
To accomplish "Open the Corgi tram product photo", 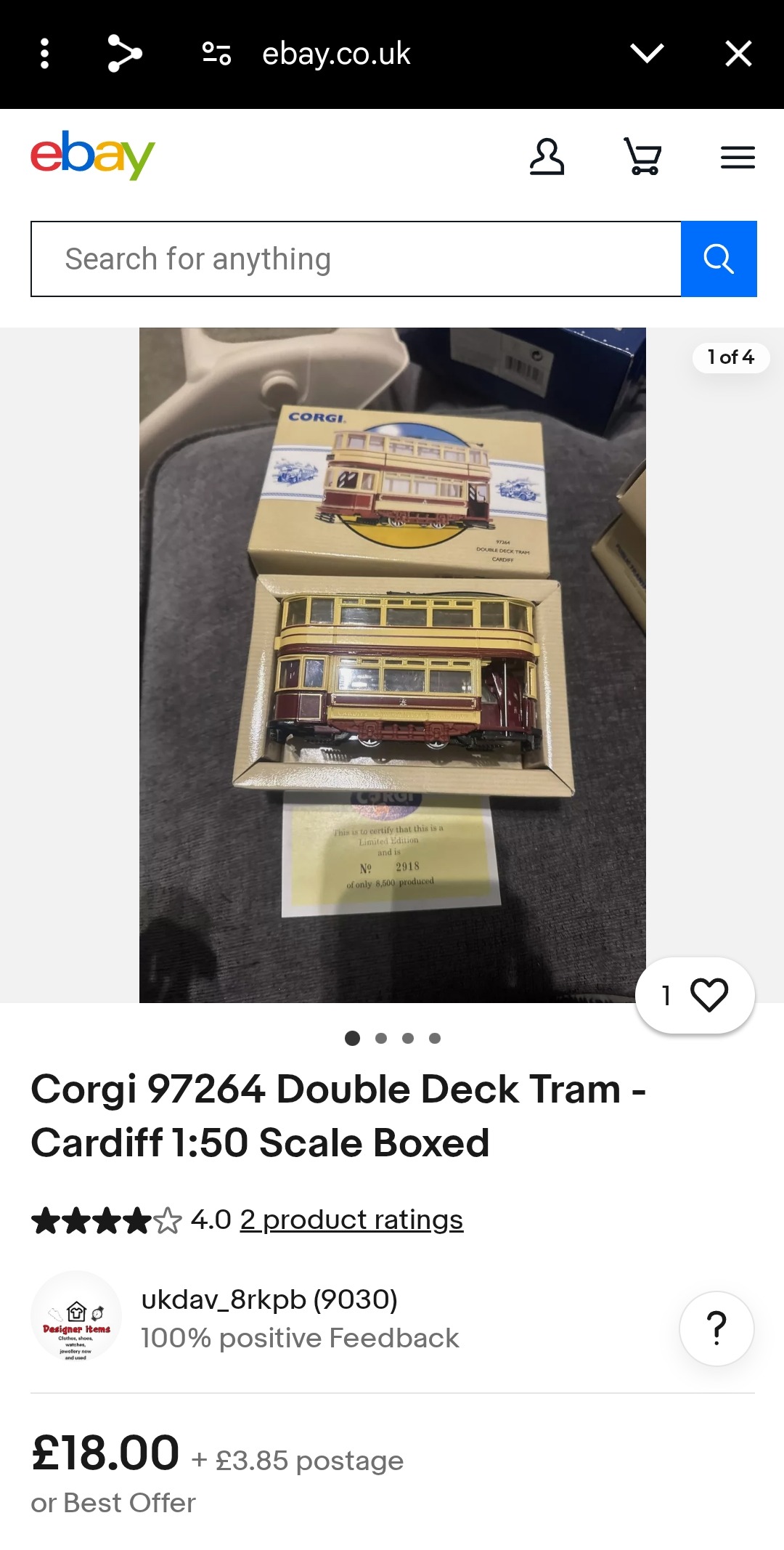I will (393, 665).
